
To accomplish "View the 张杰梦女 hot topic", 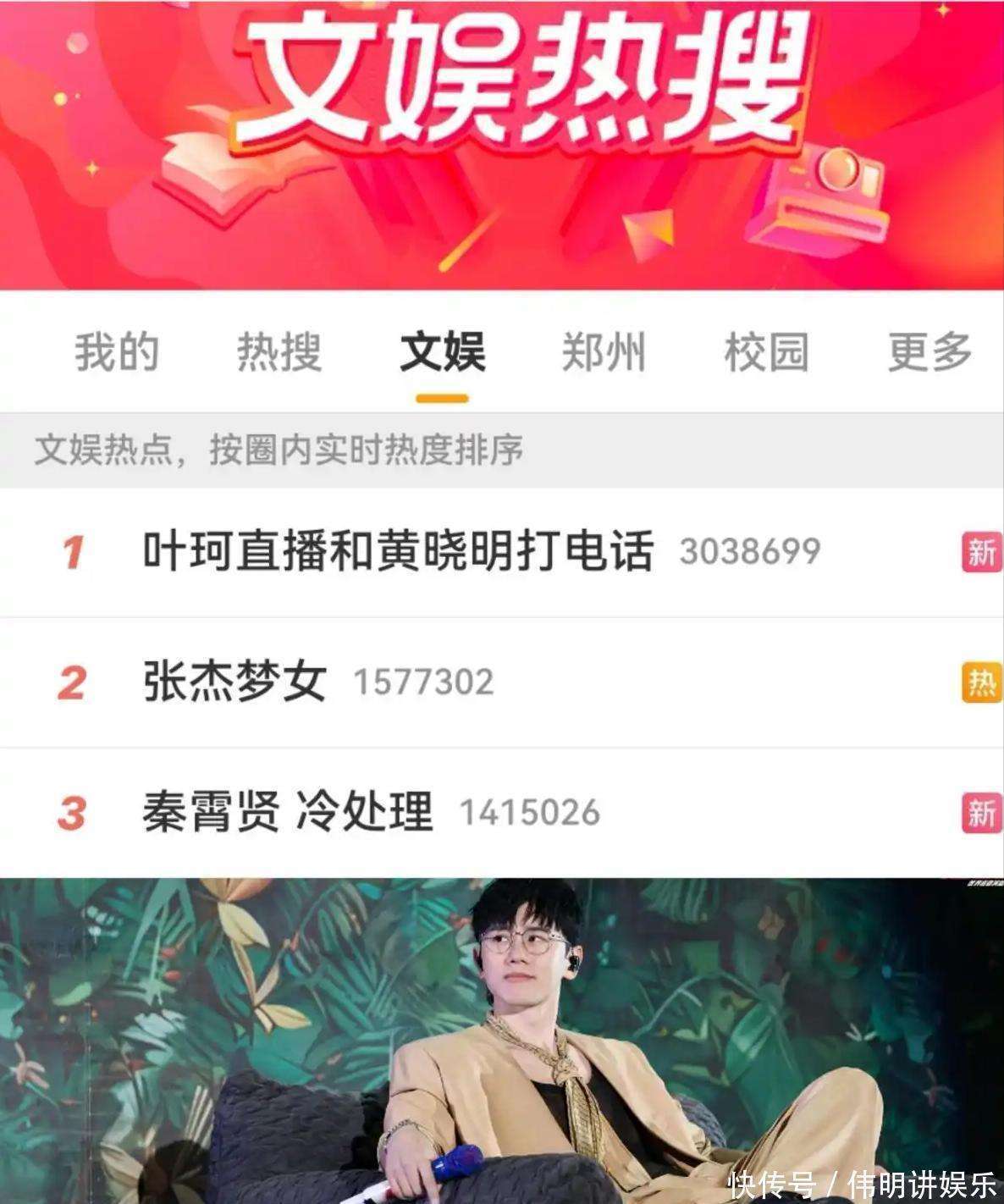I will (234, 682).
